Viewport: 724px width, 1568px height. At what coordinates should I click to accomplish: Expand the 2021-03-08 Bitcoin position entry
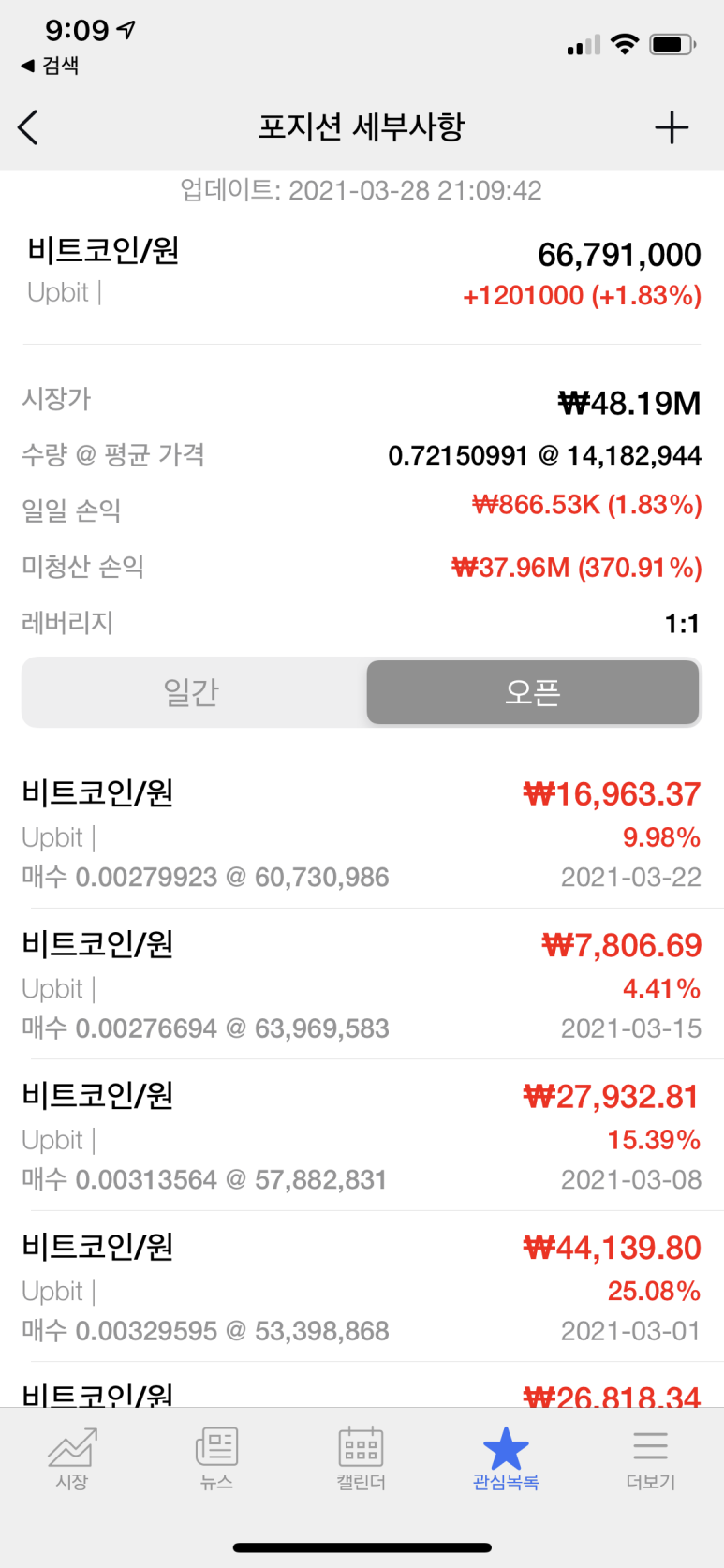pyautogui.click(x=362, y=1132)
